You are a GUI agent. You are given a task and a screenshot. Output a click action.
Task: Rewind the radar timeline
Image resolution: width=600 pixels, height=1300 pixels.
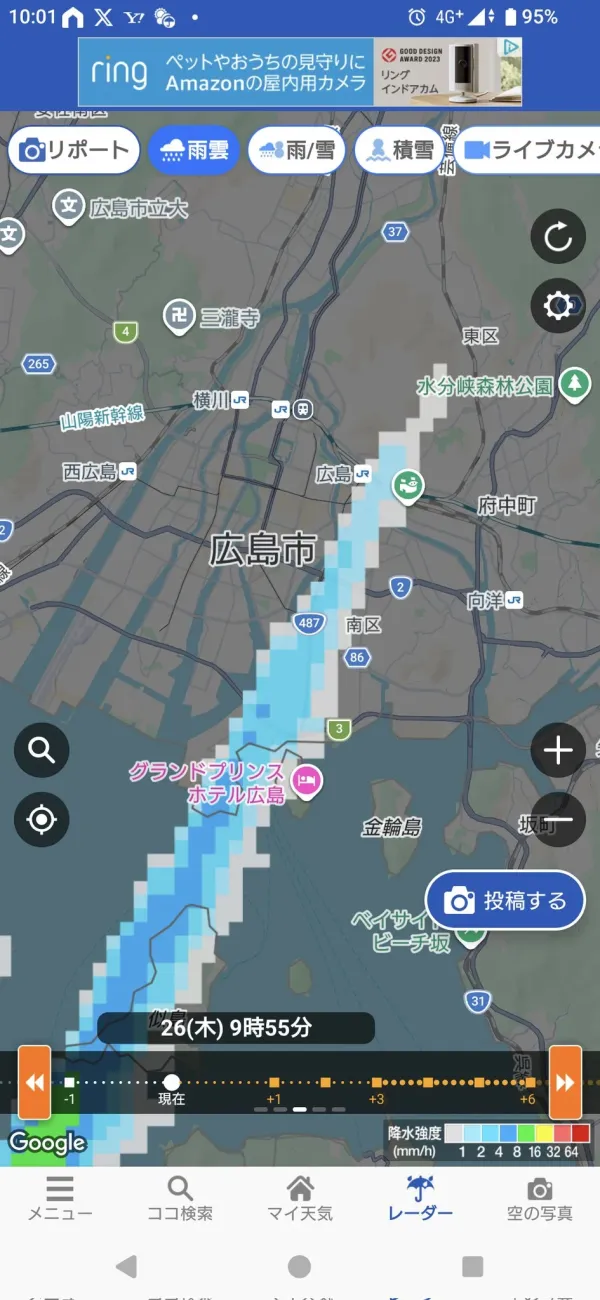pyautogui.click(x=34, y=1082)
